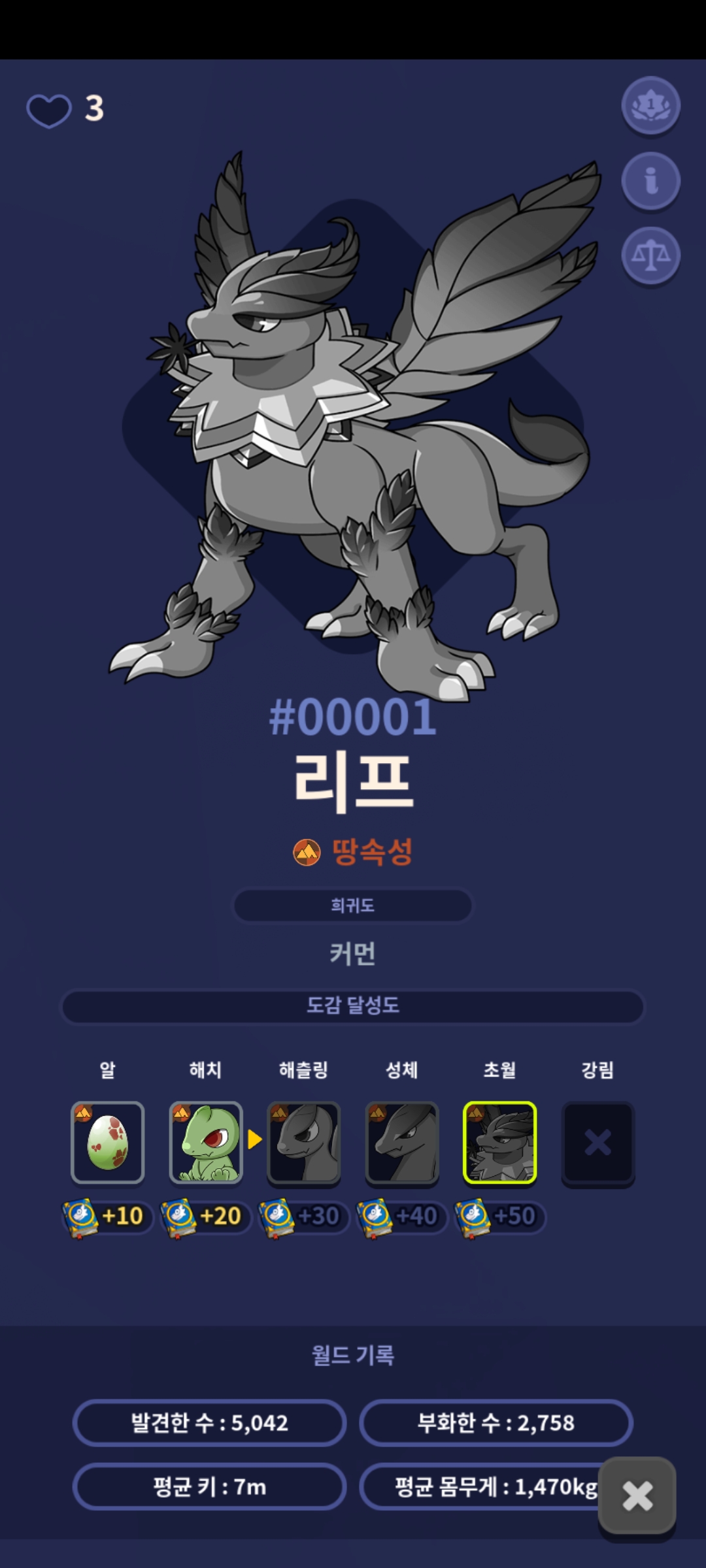706x1568 pixels.
Task: Open the rank badge icon
Action: (650, 106)
